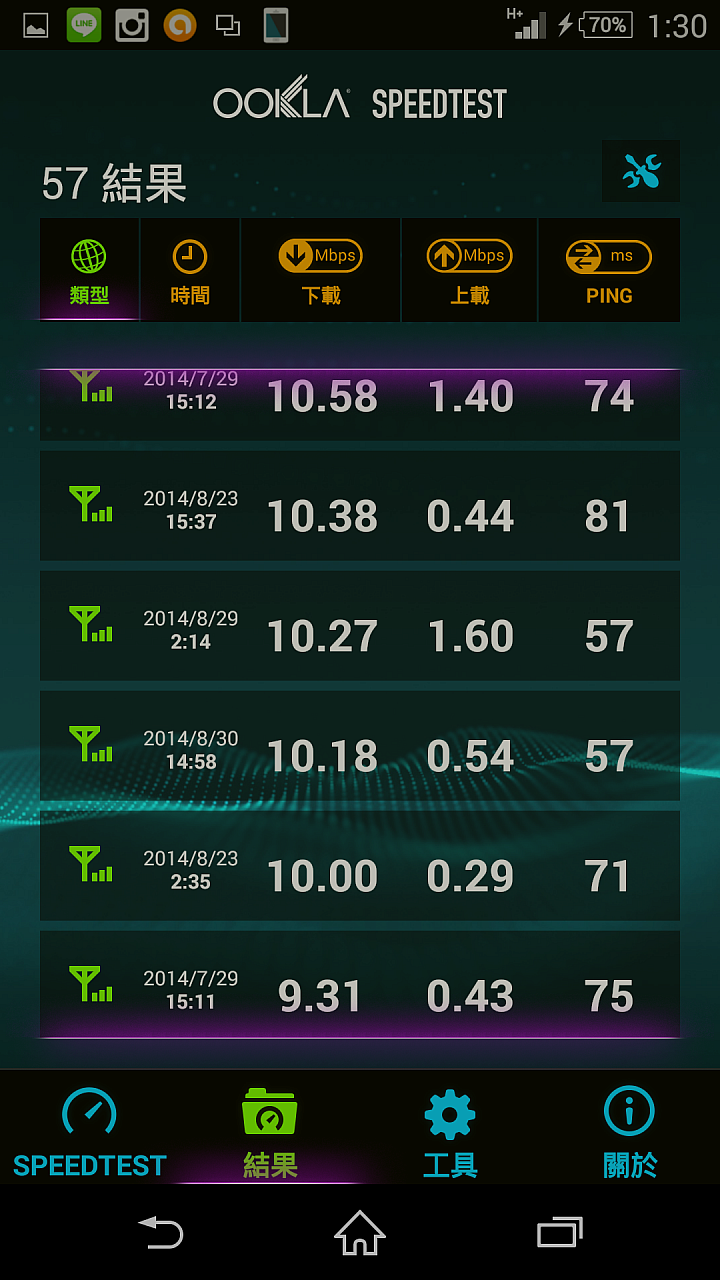The height and width of the screenshot is (1280, 720).
Task: Tap the system back button
Action: click(x=160, y=1232)
